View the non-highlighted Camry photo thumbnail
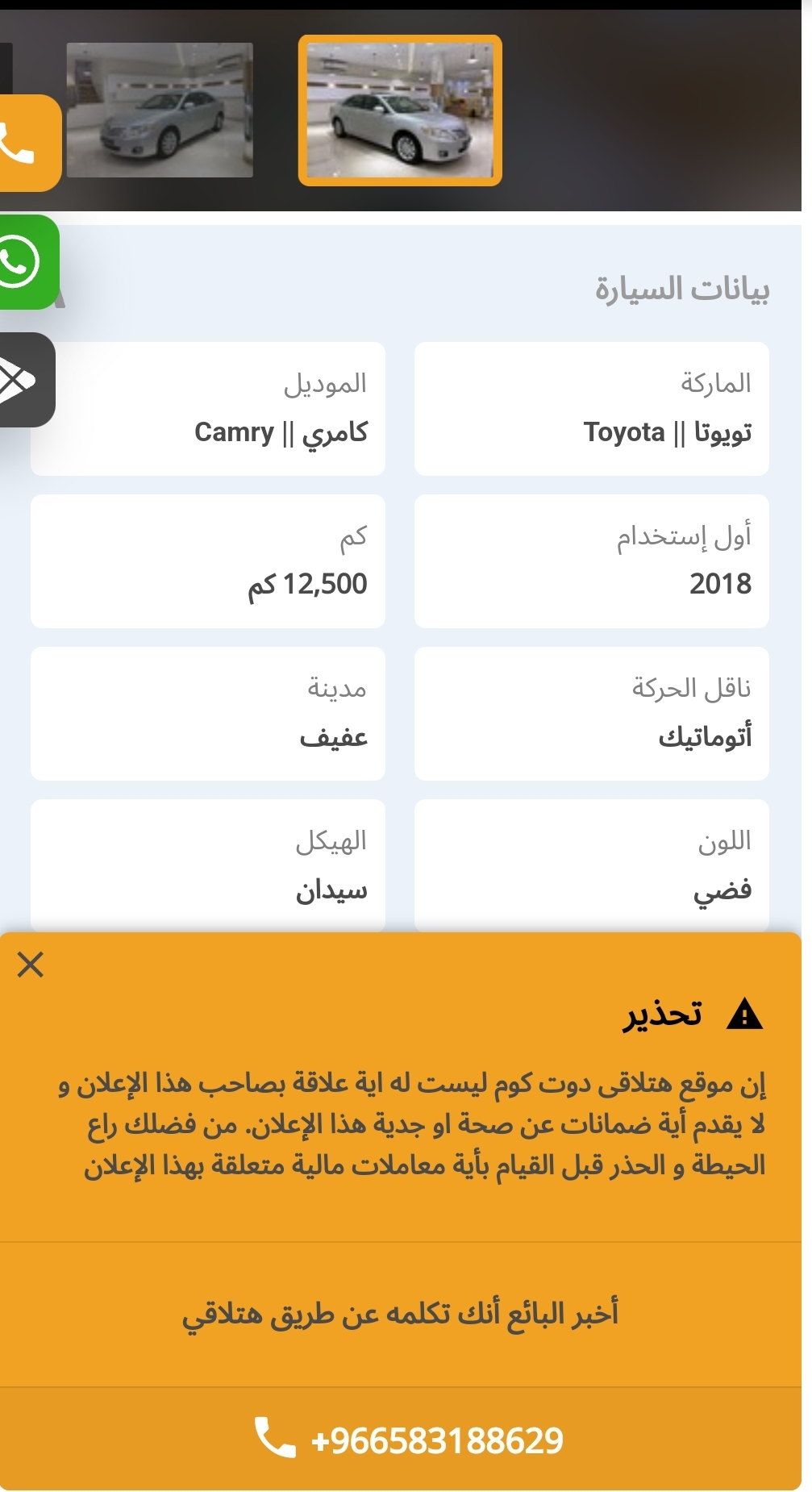The height and width of the screenshot is (1492, 812). tap(160, 110)
